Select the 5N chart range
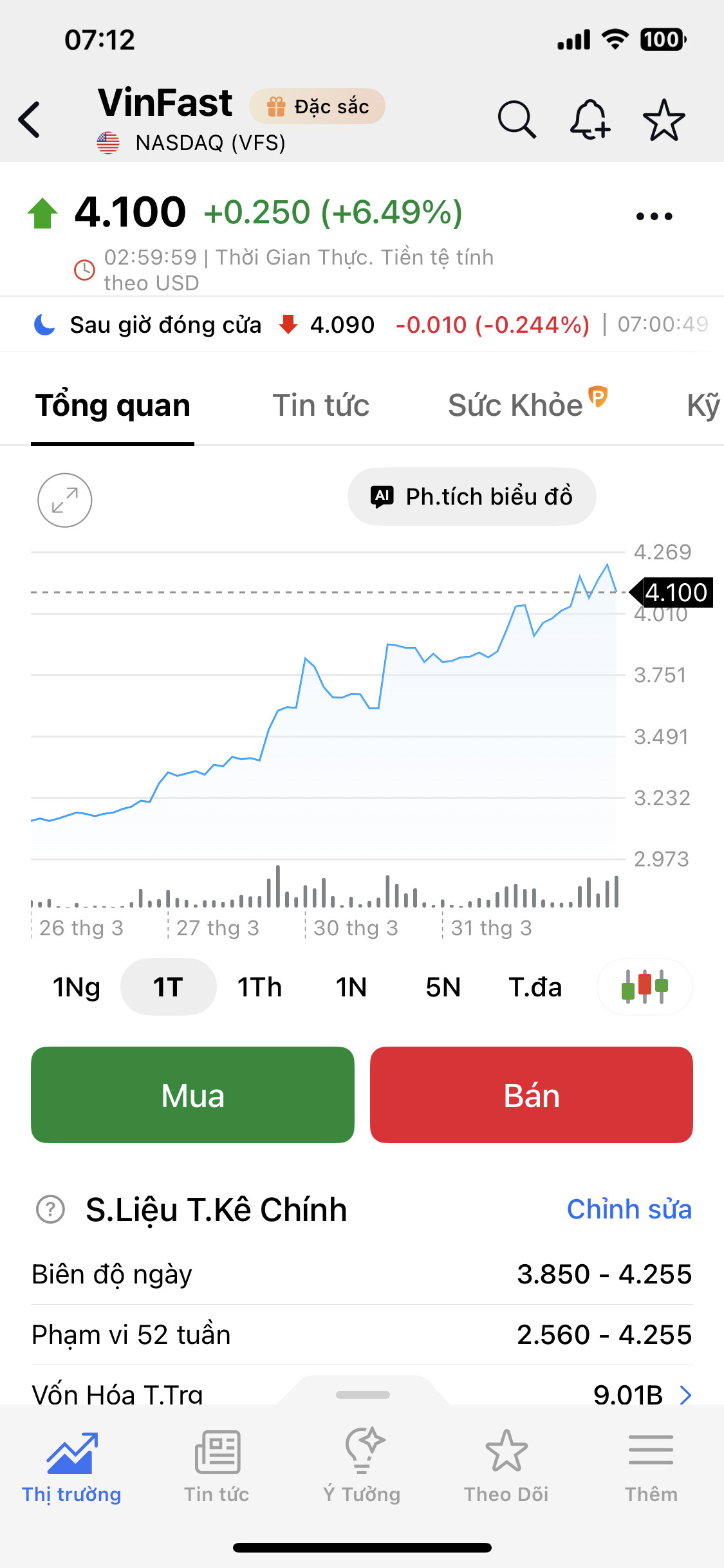Image resolution: width=724 pixels, height=1568 pixels. tap(443, 987)
